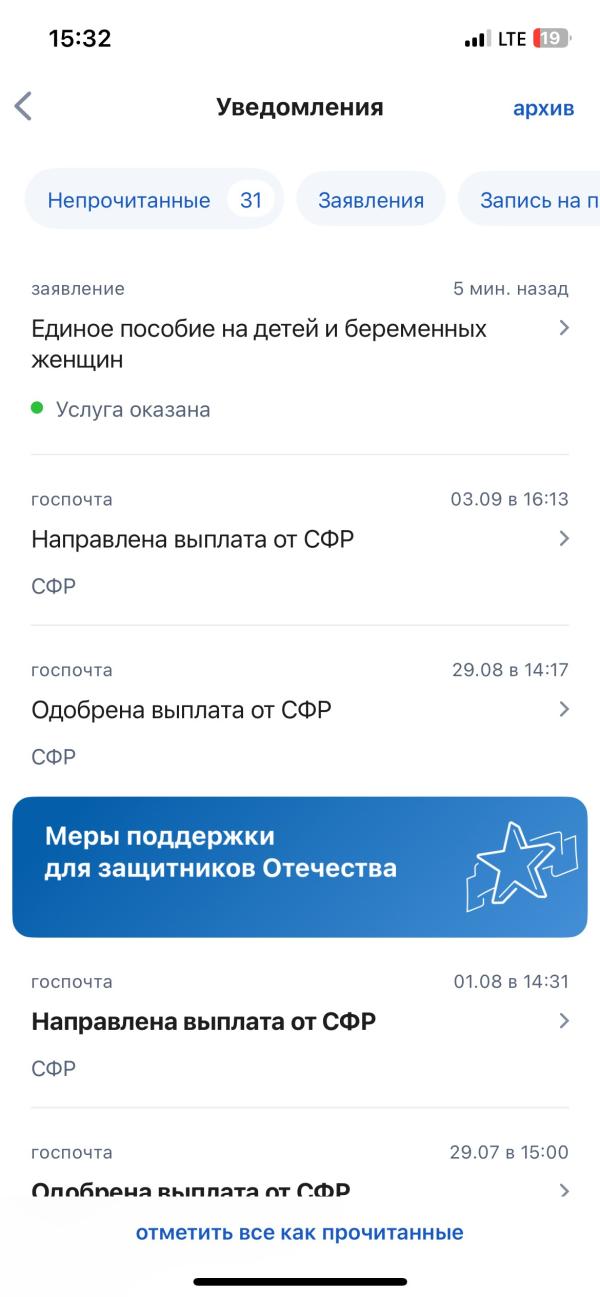The height and width of the screenshot is (1297, 600).
Task: Go back from the Уведомления screen
Action: 24,107
